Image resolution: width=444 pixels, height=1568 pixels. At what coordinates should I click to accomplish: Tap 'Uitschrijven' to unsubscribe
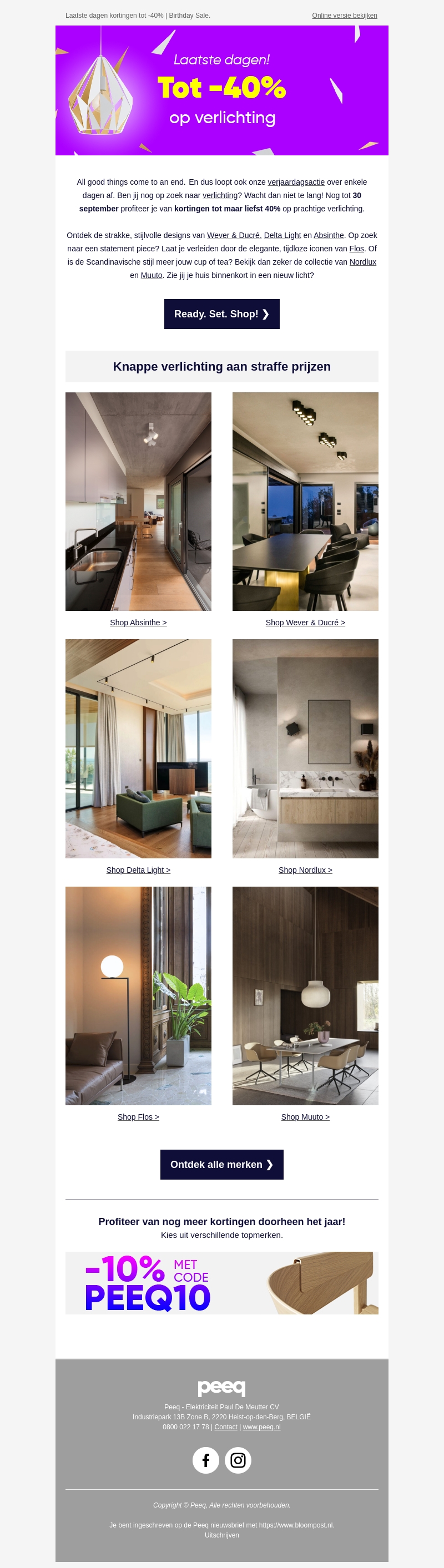click(221, 1535)
